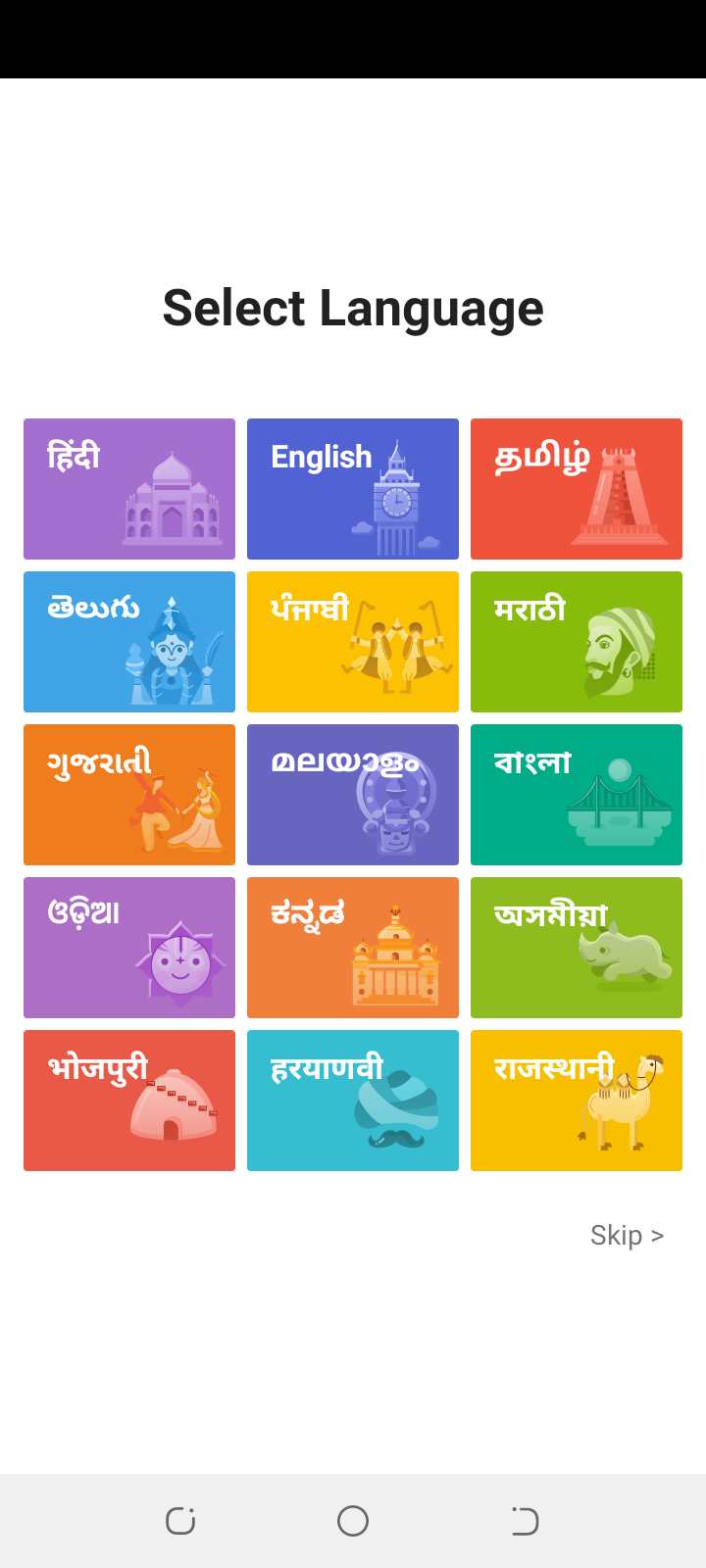Choose the Malayalam language tile
The image size is (706, 1568).
coord(353,795)
